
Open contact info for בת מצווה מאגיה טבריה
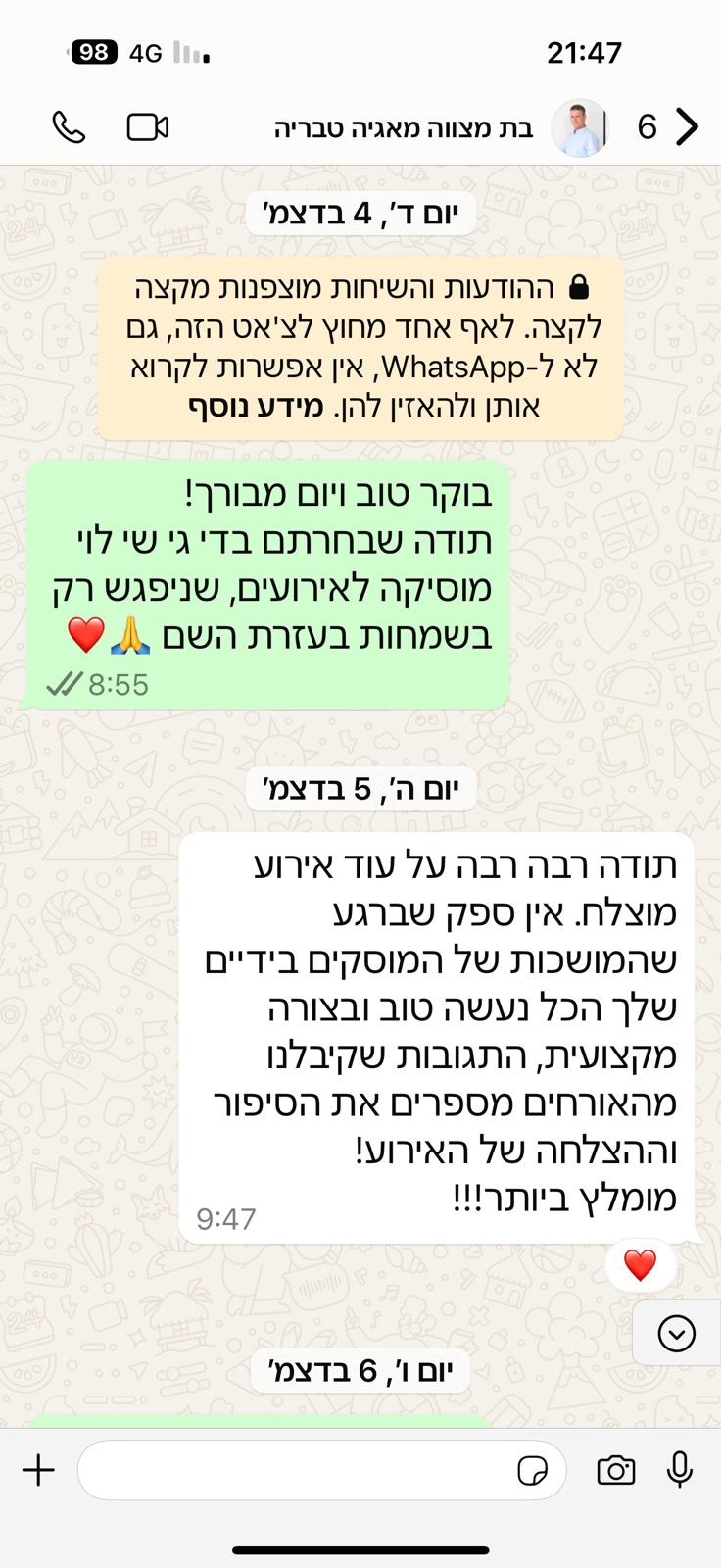pyautogui.click(x=403, y=128)
